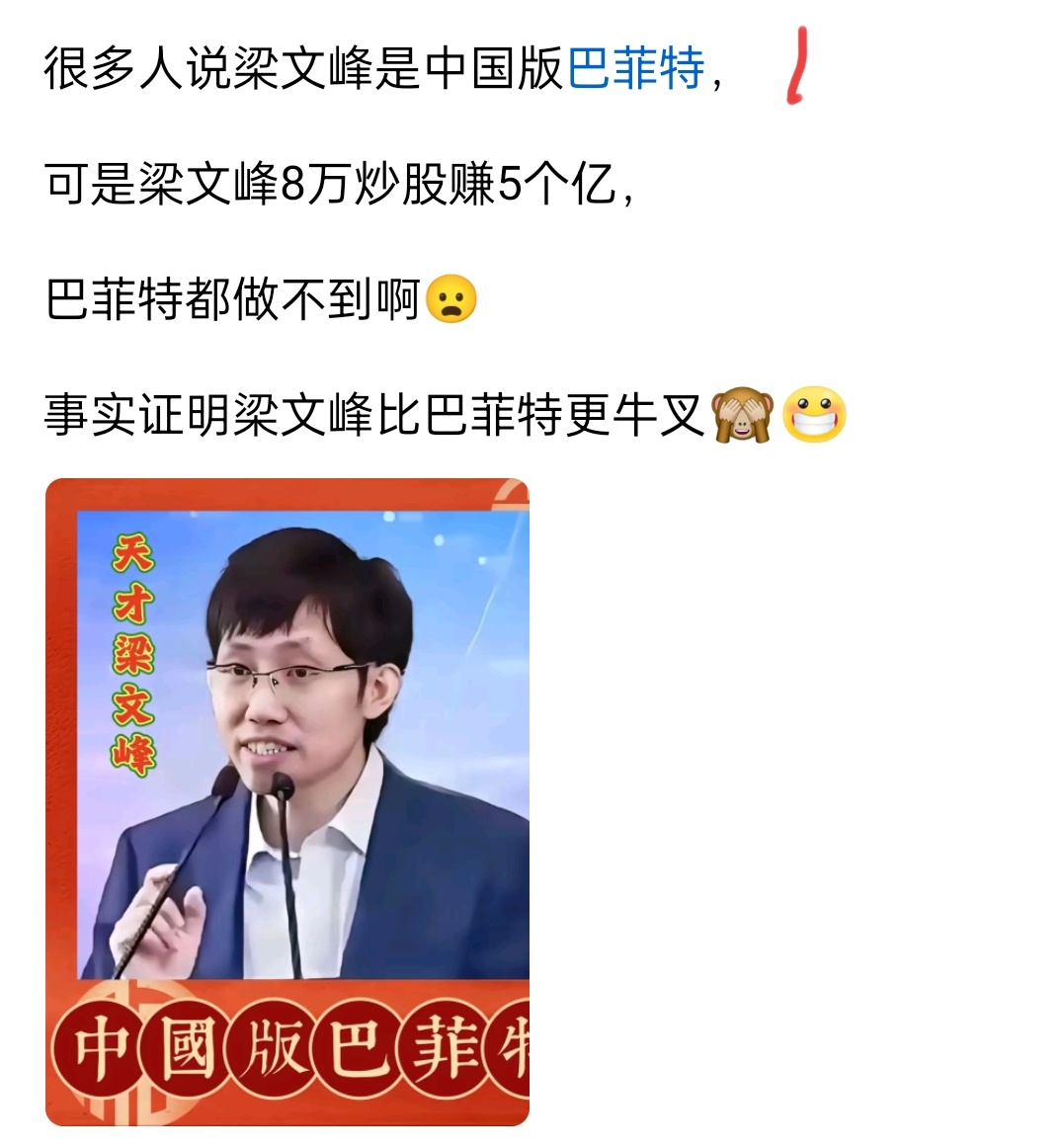This screenshot has height=1148, width=1064.
Task: Open the post's image of 梁文峰
Action: point(287,801)
